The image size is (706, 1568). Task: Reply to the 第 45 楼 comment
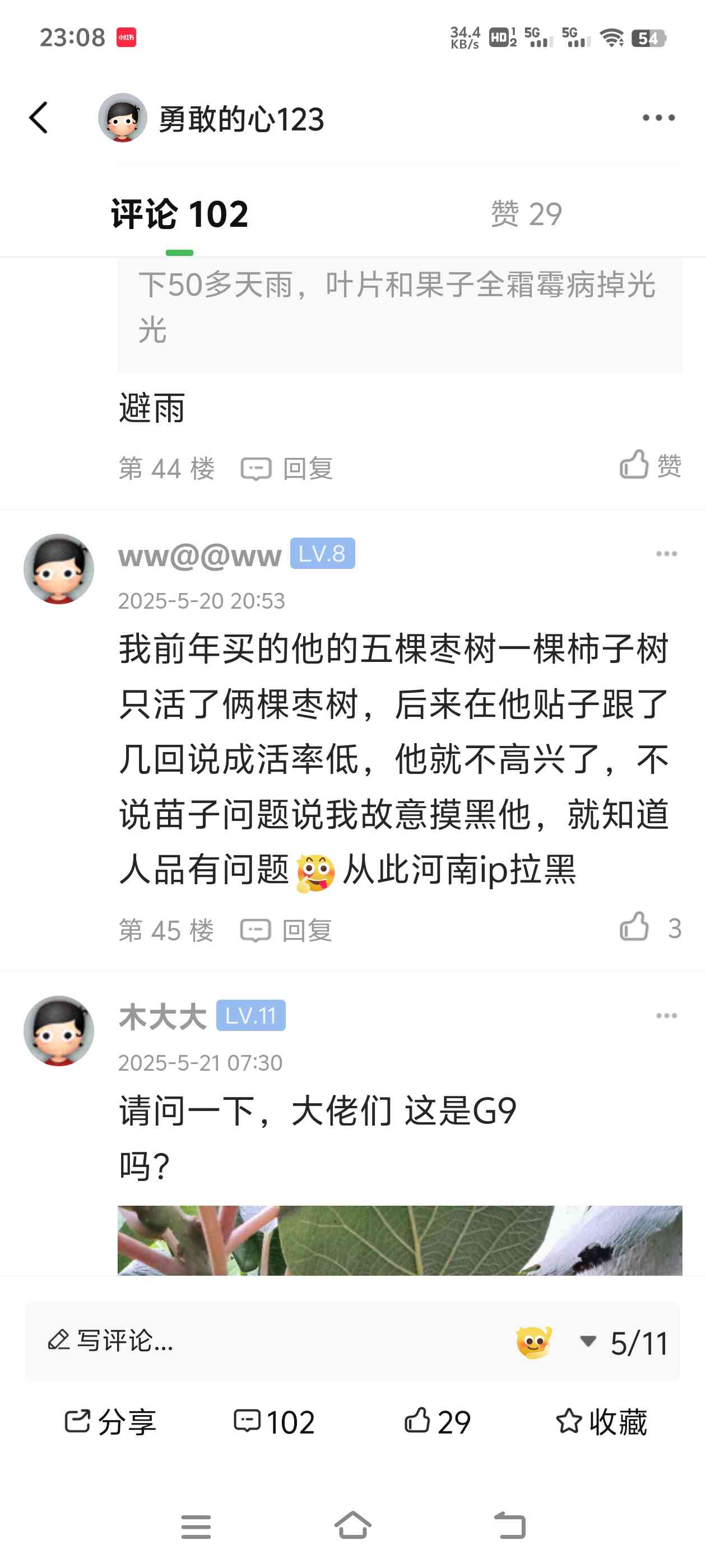click(286, 931)
